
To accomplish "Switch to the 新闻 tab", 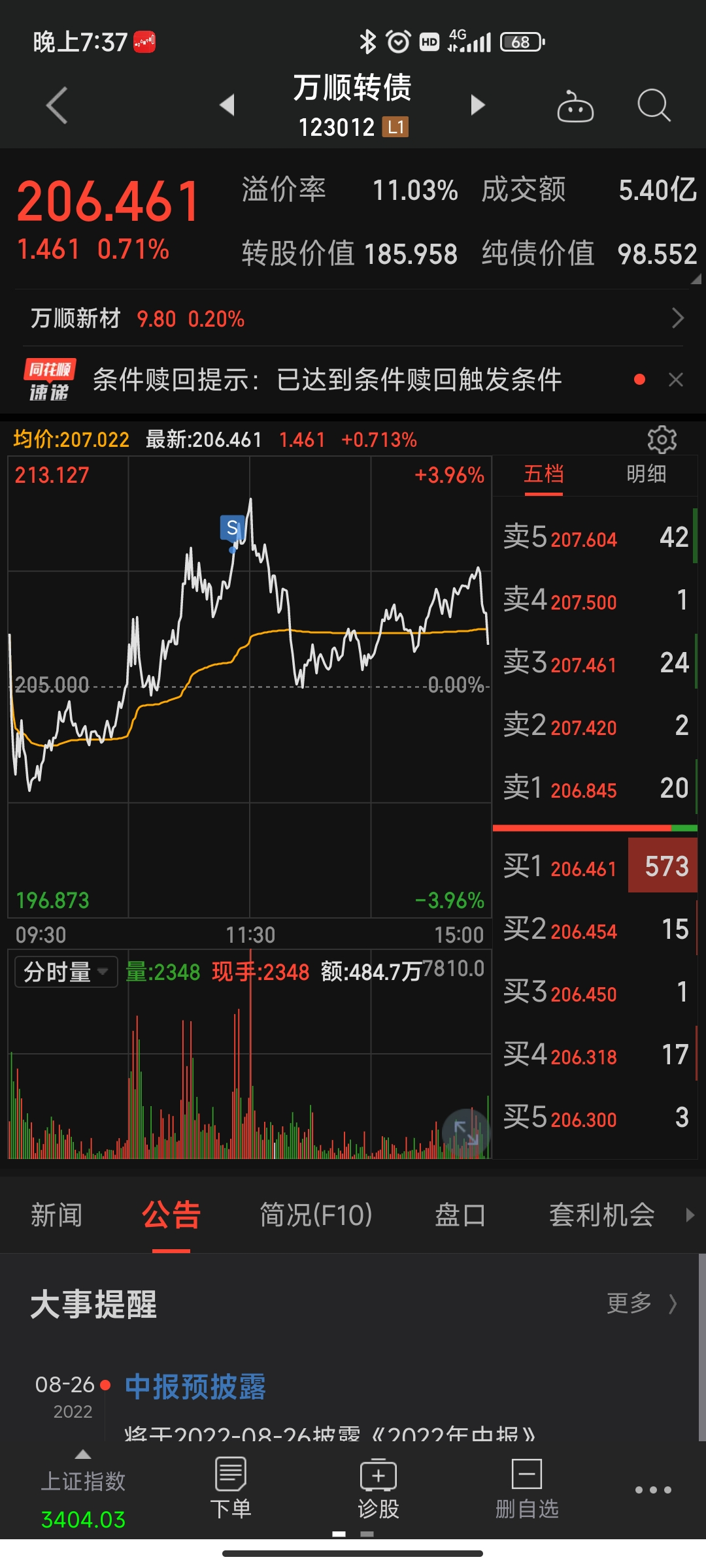I will click(x=57, y=1215).
